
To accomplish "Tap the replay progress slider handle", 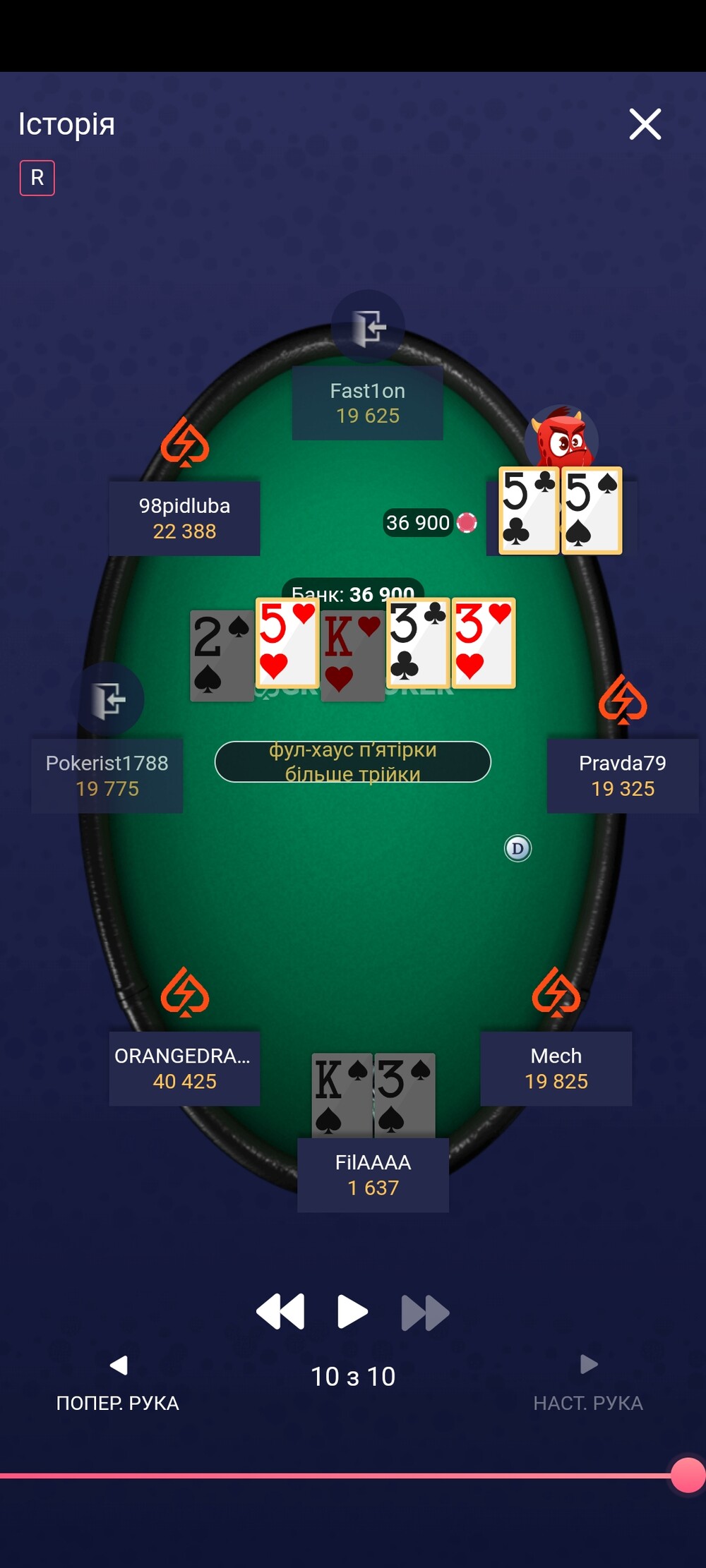I will point(688,1475).
